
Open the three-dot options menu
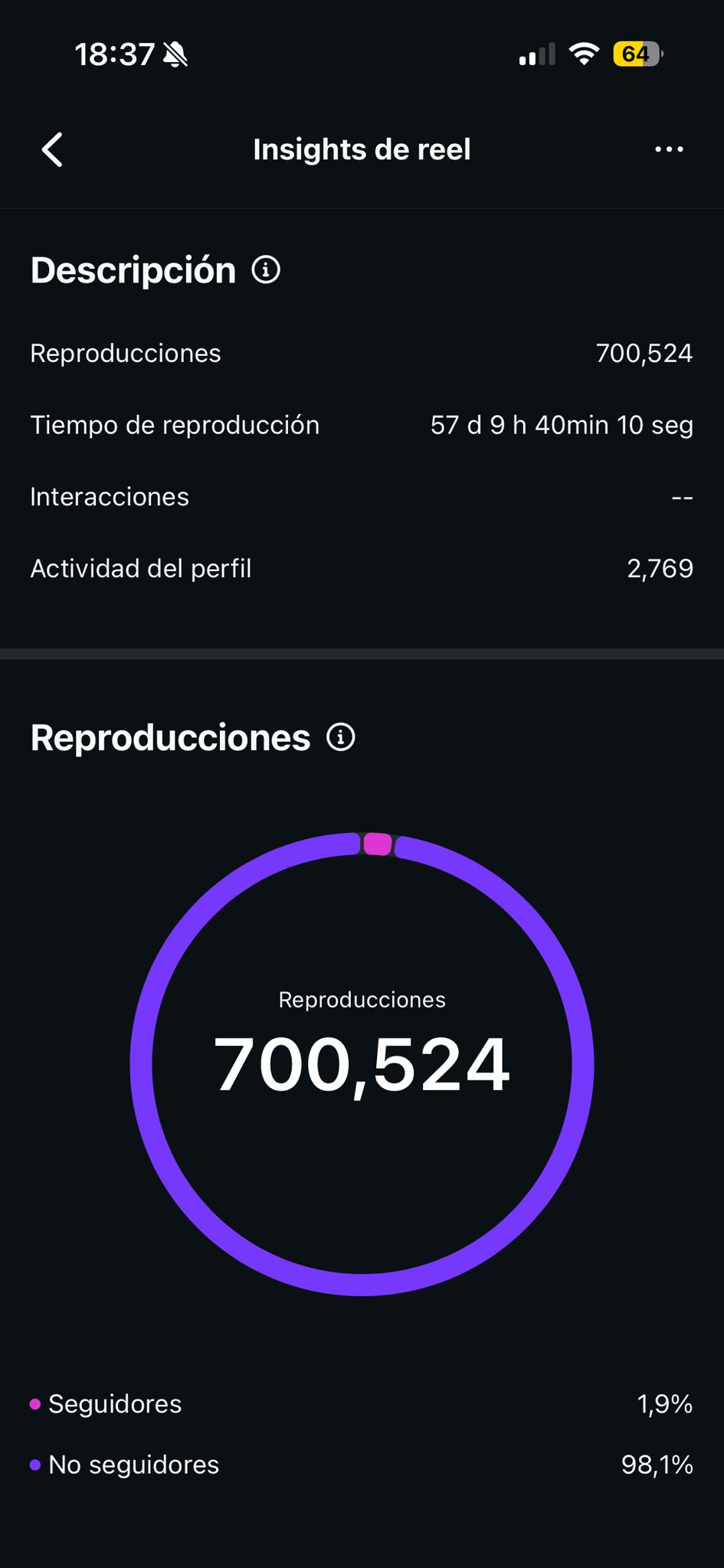point(667,149)
